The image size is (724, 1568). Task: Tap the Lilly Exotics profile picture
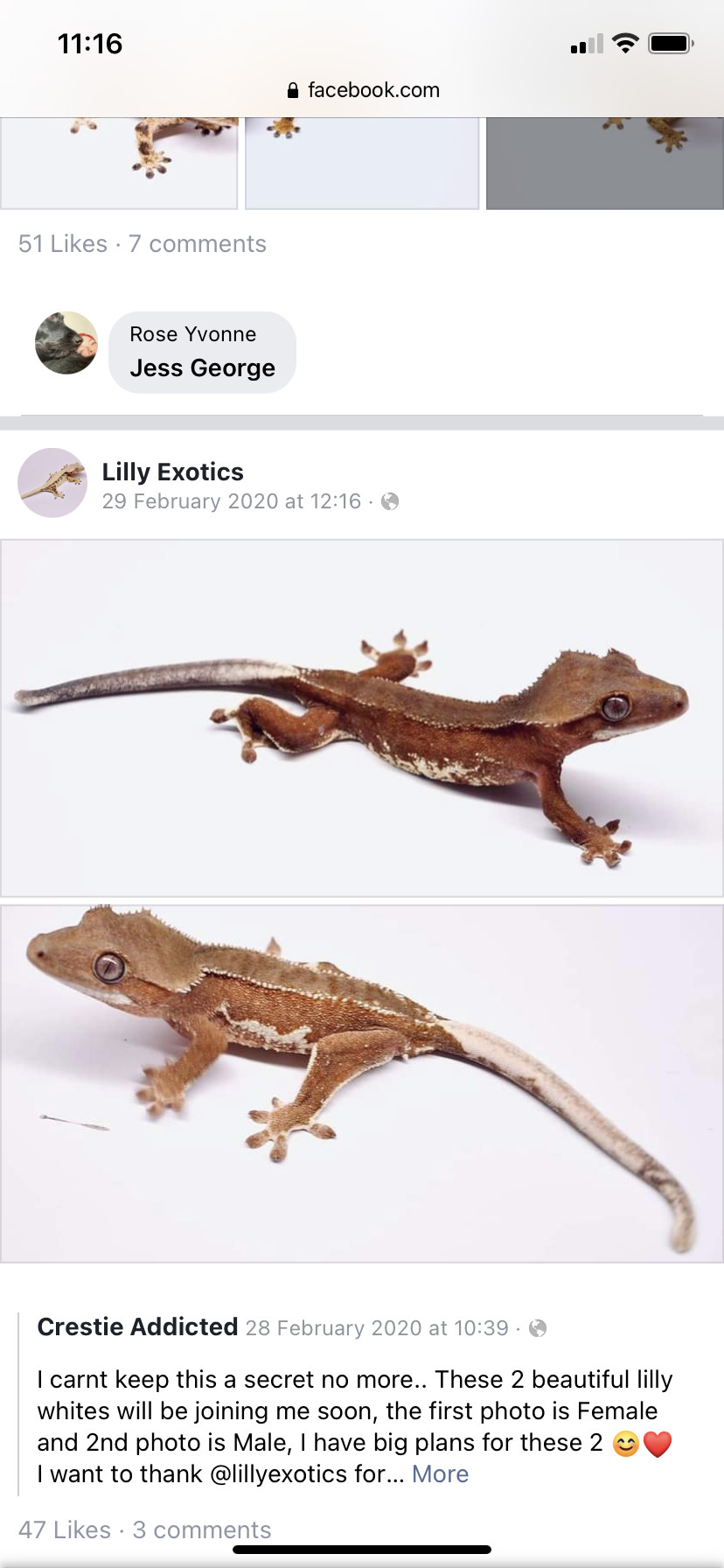[52, 483]
